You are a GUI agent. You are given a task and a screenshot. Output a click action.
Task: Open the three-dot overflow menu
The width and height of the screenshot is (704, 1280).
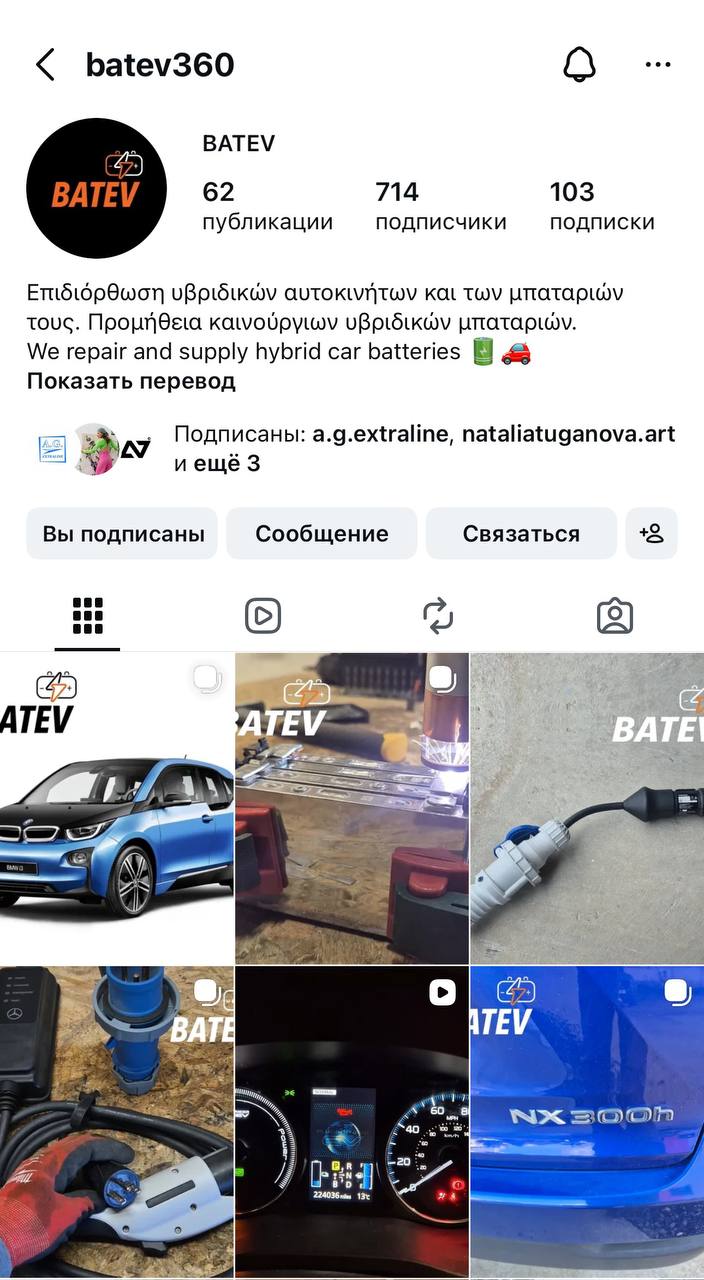coord(658,65)
